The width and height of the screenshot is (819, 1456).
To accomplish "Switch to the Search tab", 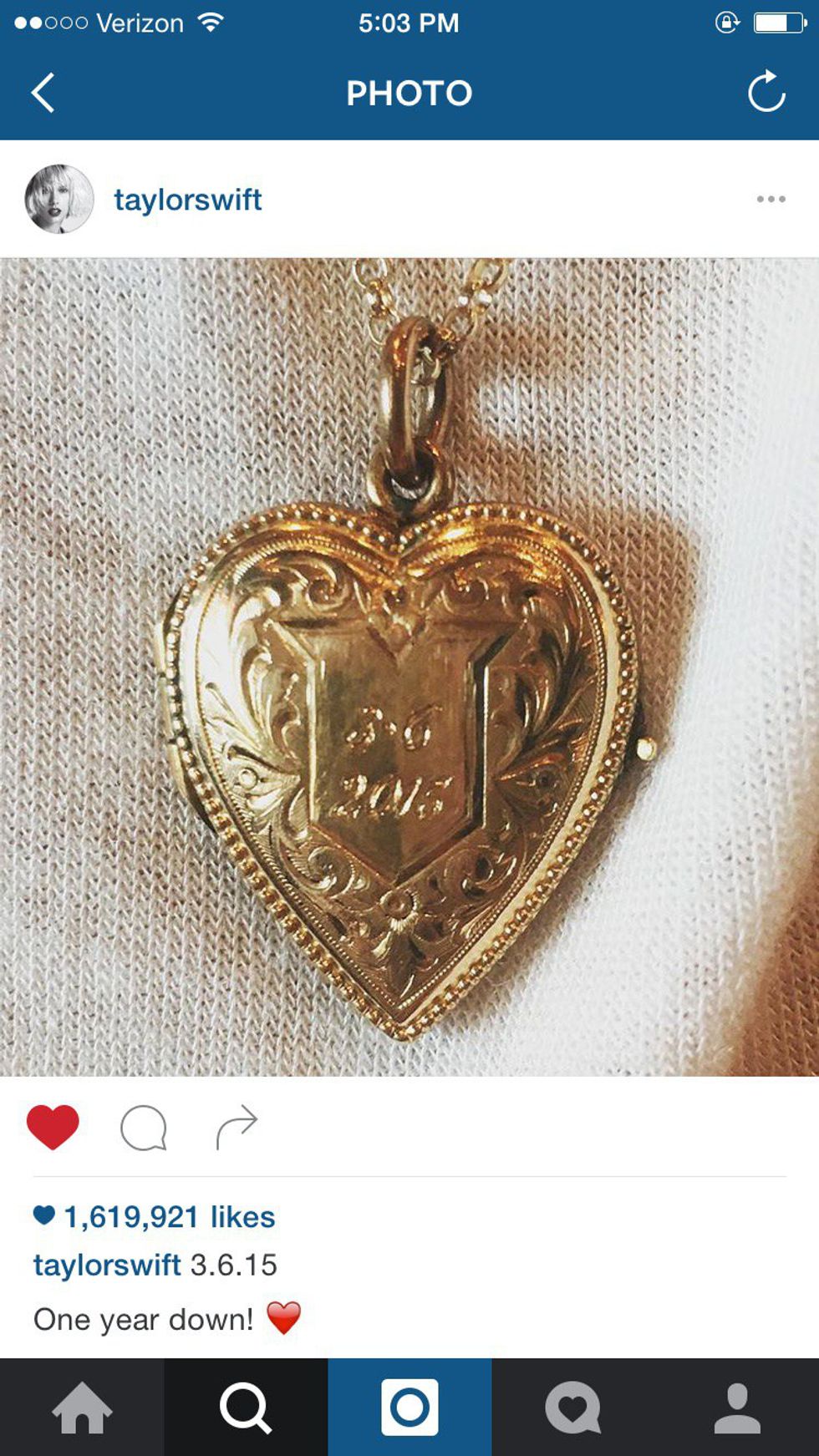I will 246,1408.
